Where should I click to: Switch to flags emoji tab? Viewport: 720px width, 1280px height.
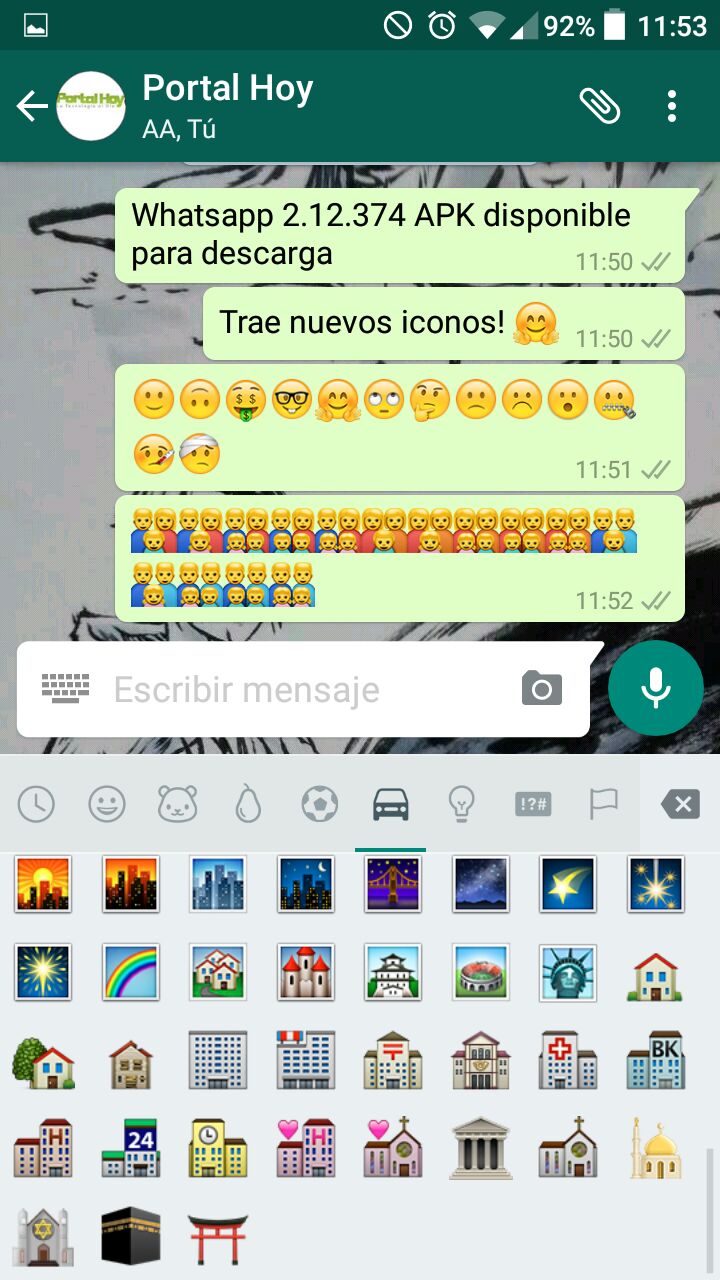click(x=603, y=803)
